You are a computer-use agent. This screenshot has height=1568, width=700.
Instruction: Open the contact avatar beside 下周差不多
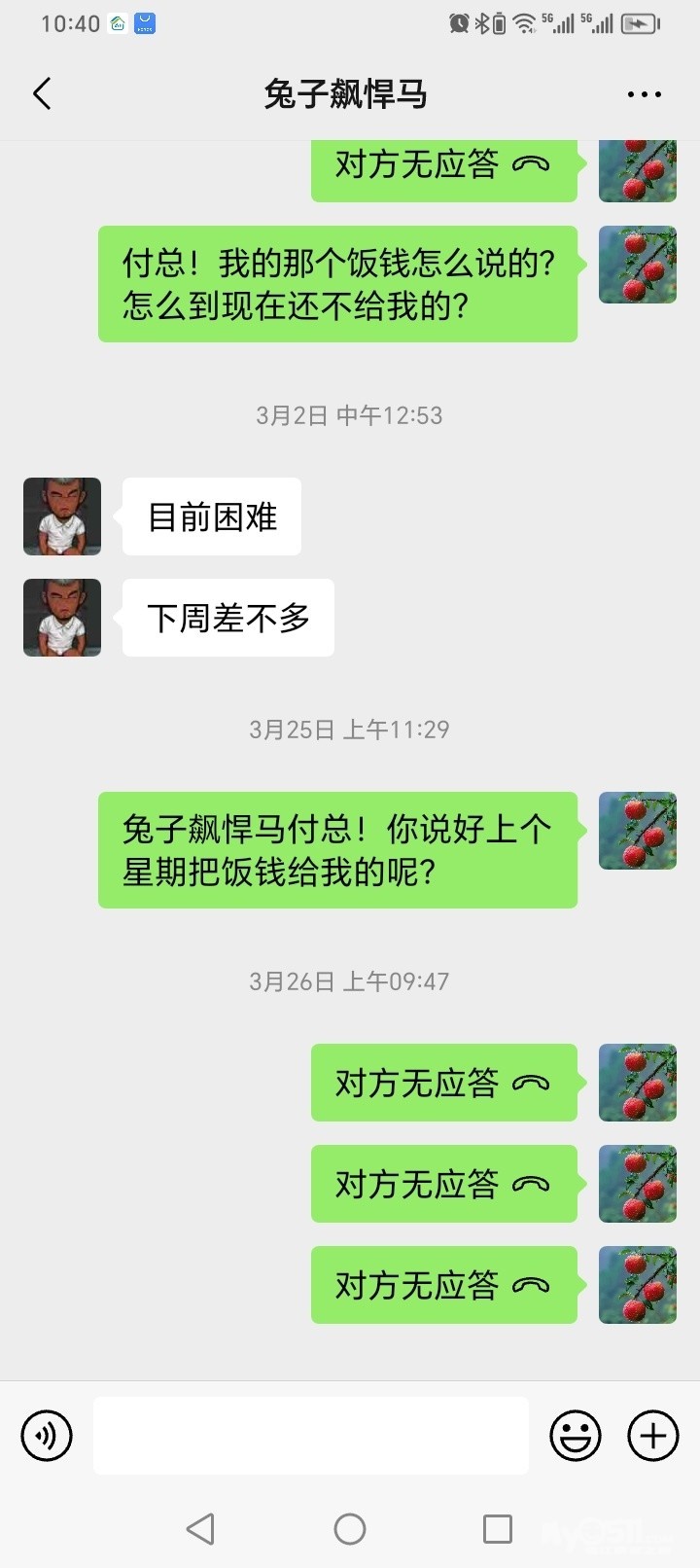pyautogui.click(x=62, y=618)
